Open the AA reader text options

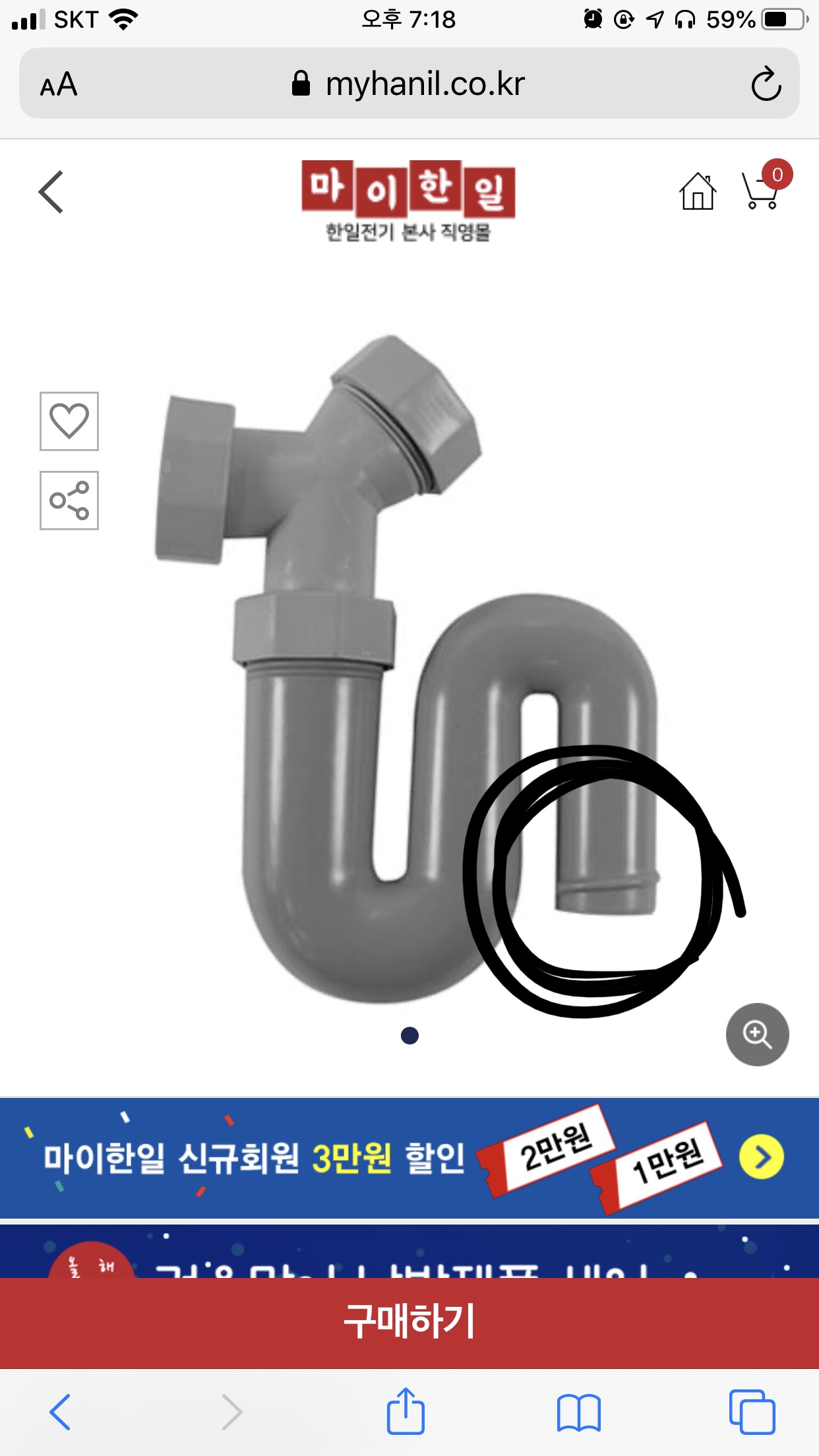tap(59, 84)
